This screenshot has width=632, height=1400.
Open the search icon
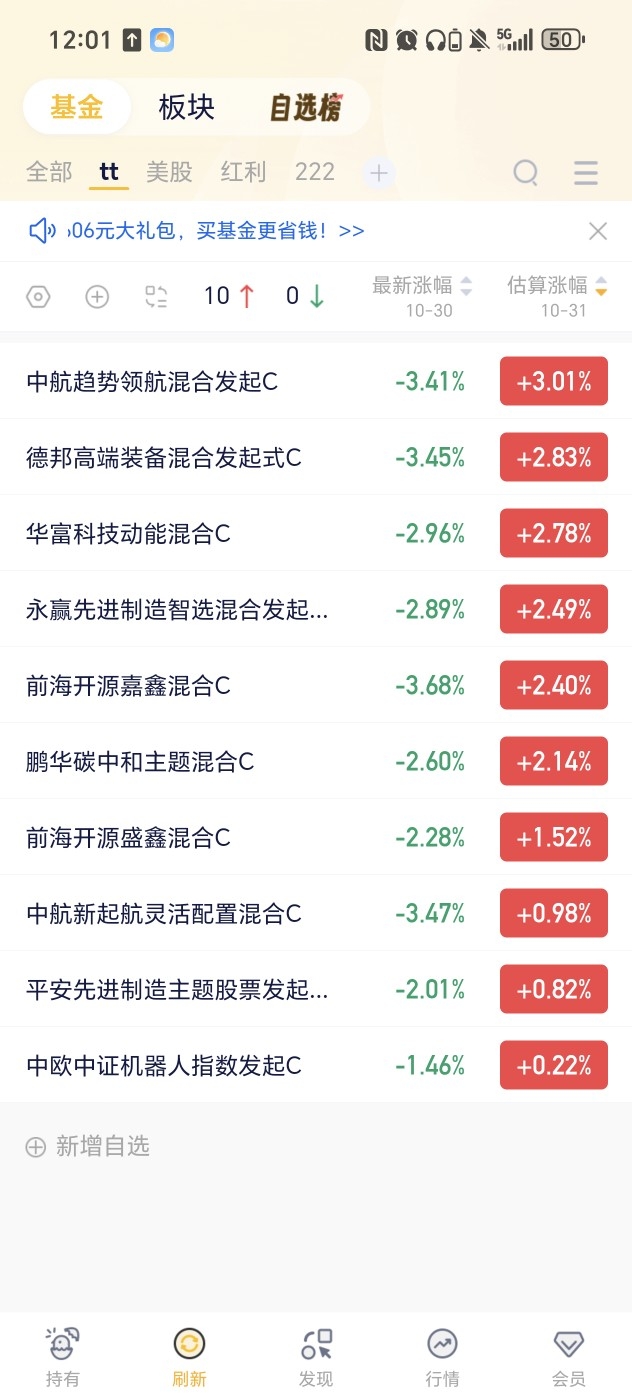526,173
